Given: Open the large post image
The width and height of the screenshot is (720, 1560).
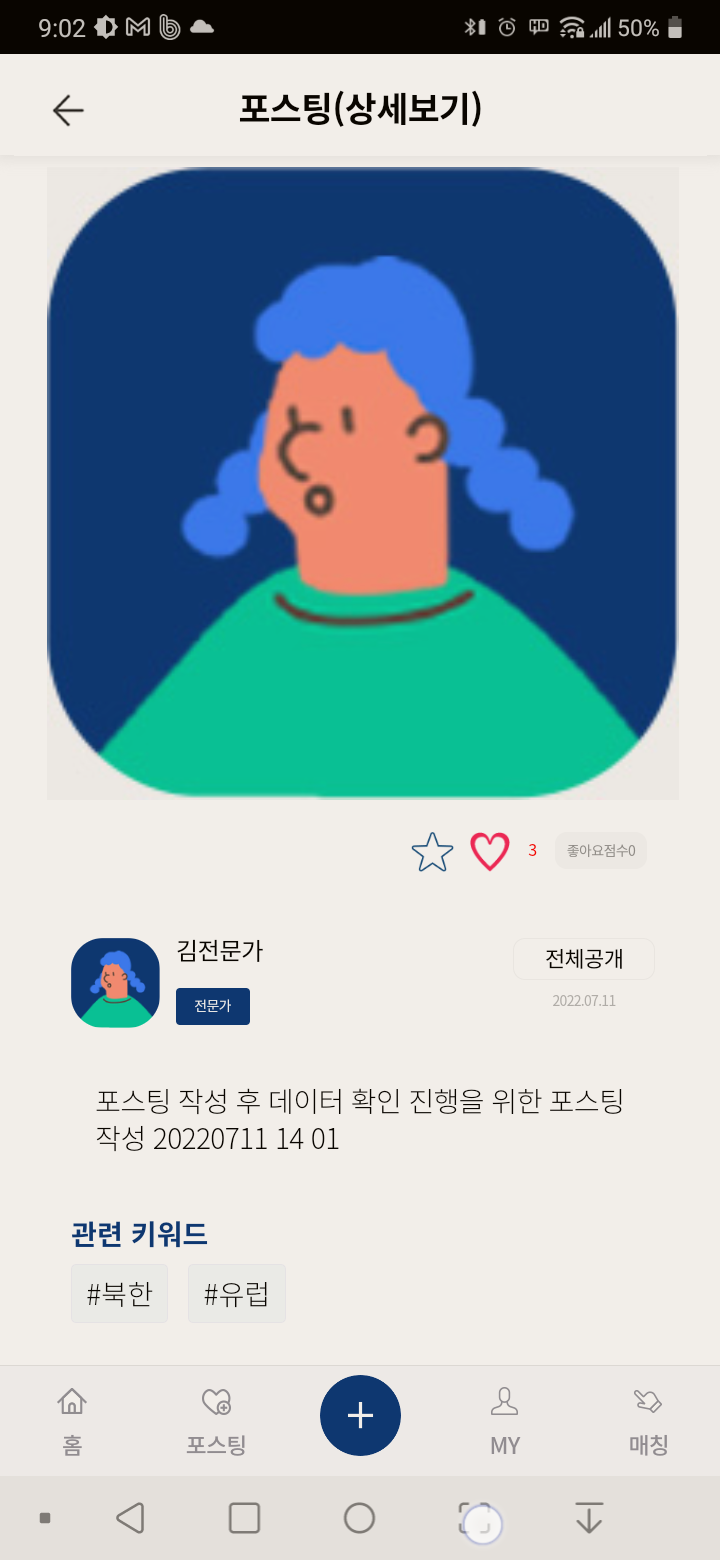Looking at the screenshot, I should pyautogui.click(x=362, y=482).
